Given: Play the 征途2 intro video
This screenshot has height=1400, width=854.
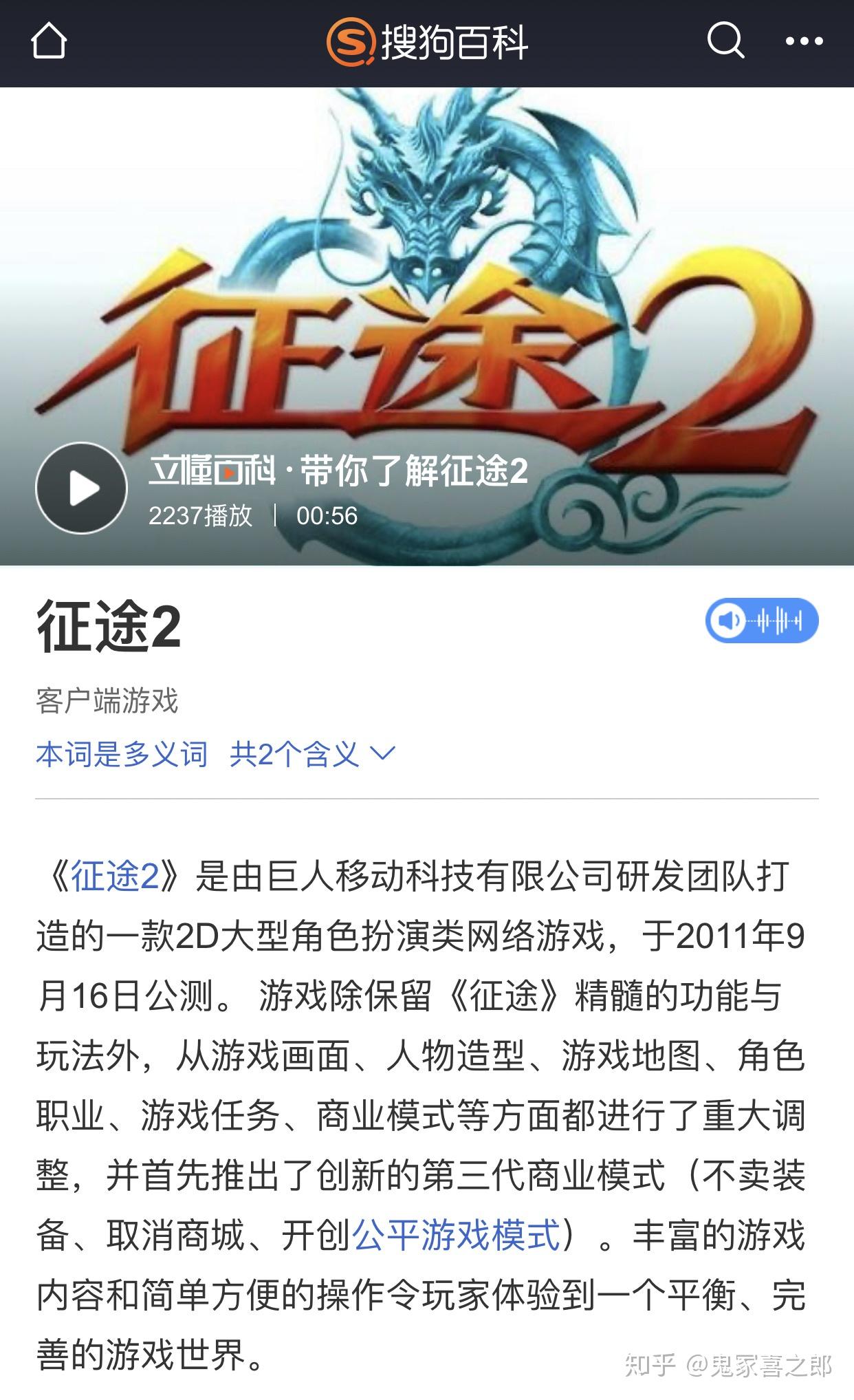Looking at the screenshot, I should [x=81, y=488].
